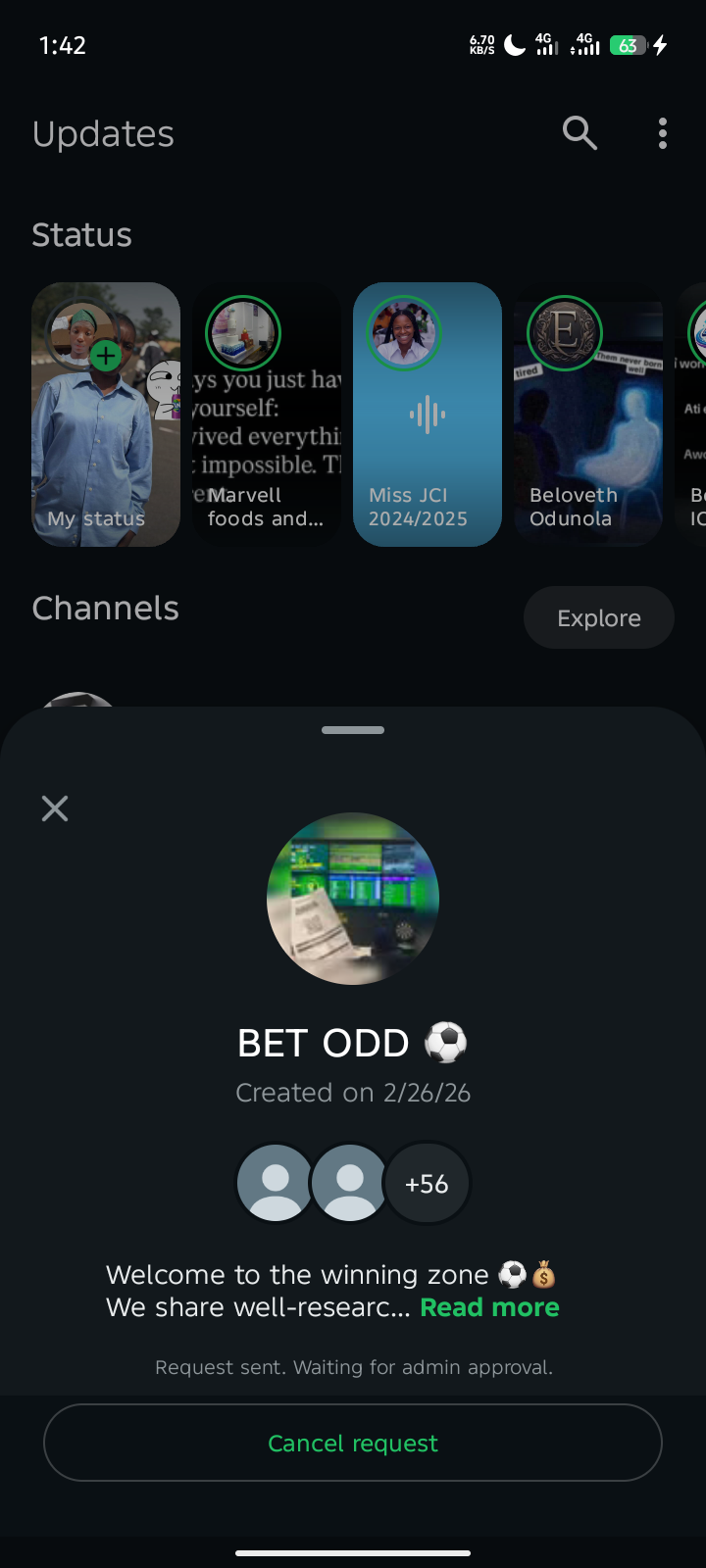Viewport: 706px width, 1568px height.
Task: Close the BET ODD bottom sheet
Action: click(x=55, y=808)
